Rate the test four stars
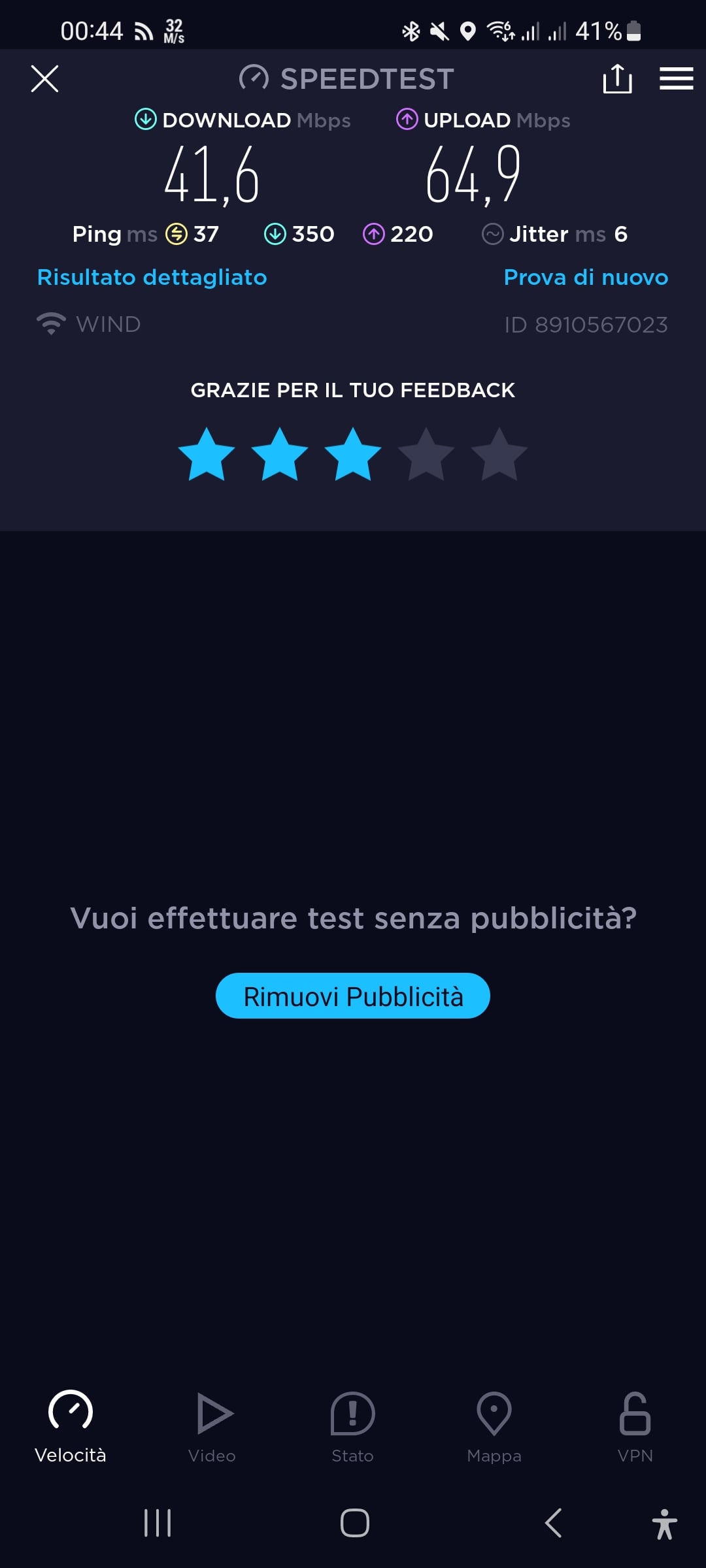 [x=426, y=455]
